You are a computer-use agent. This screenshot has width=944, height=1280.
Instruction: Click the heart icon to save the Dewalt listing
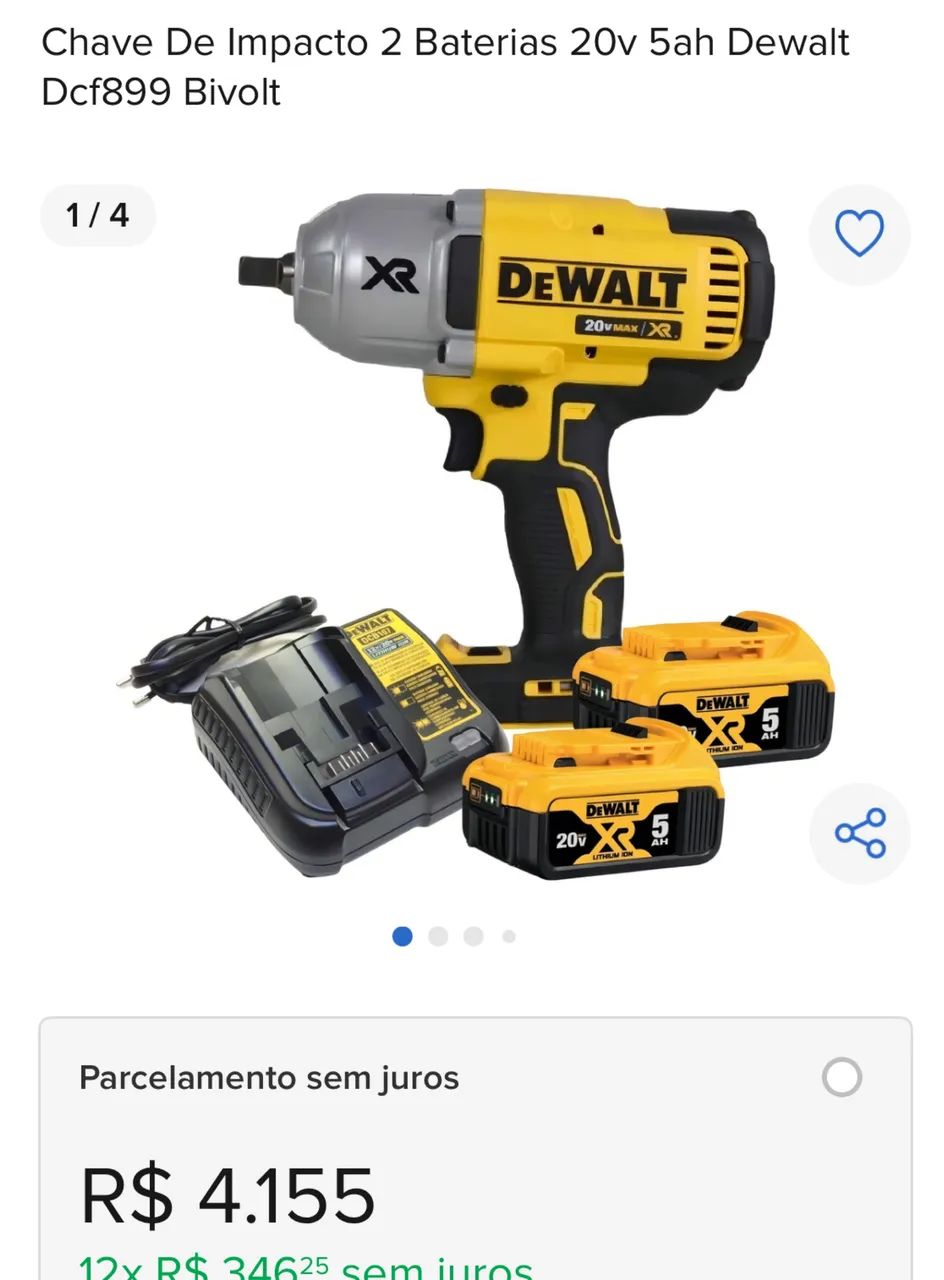point(860,234)
